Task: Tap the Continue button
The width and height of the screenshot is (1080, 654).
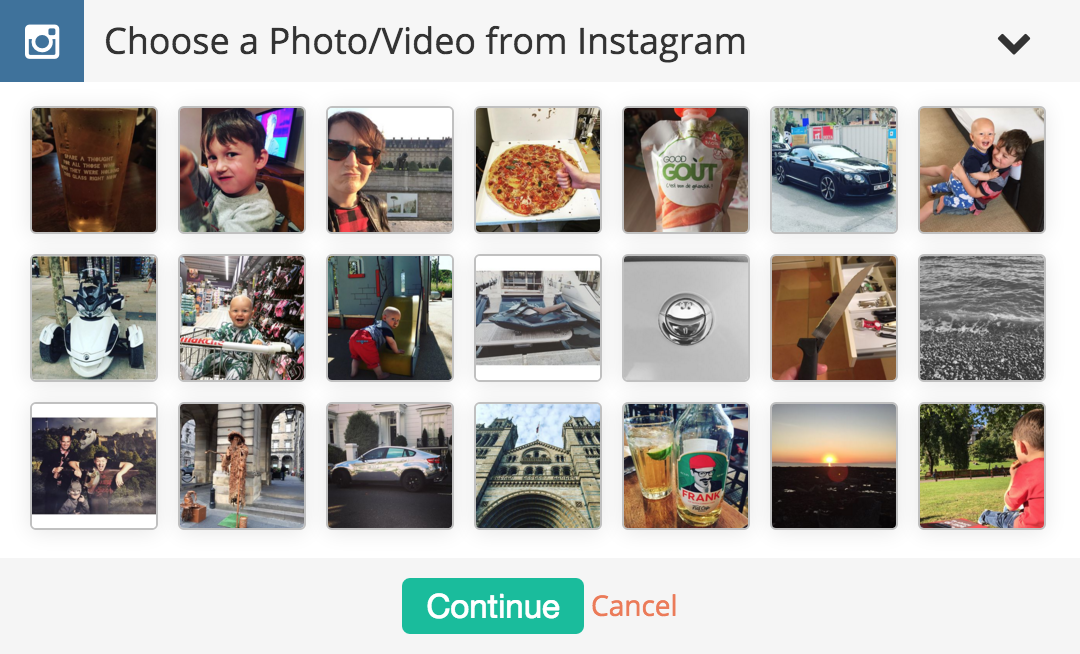Action: [x=492, y=606]
